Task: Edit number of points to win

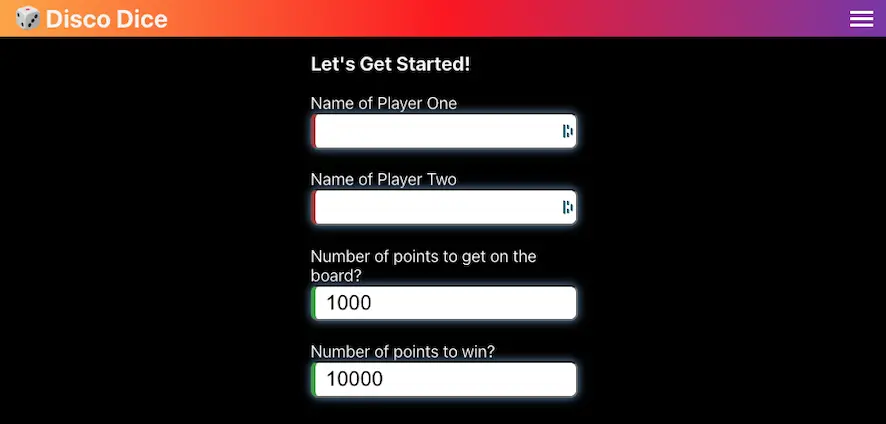Action: pyautogui.click(x=444, y=379)
